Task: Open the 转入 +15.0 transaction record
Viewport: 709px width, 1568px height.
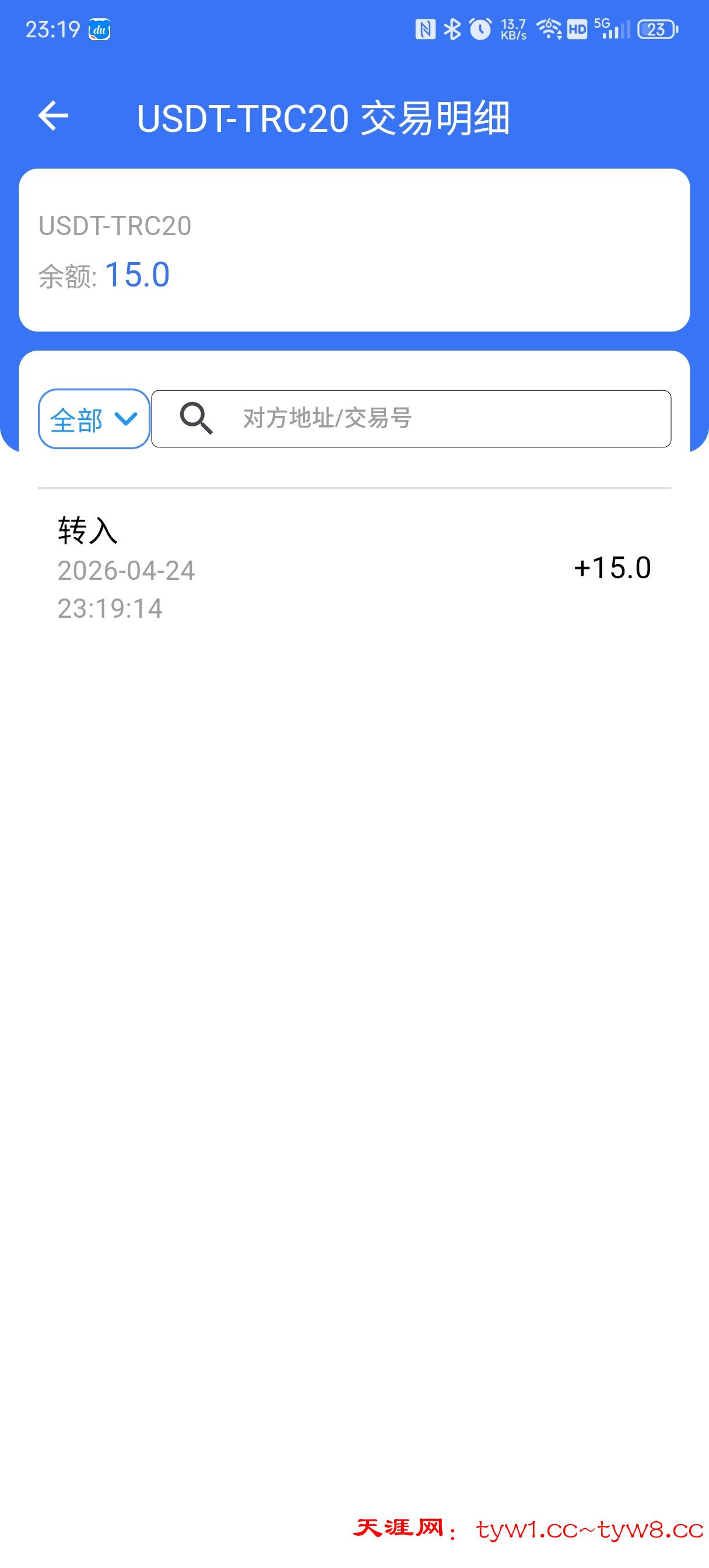Action: click(x=354, y=568)
